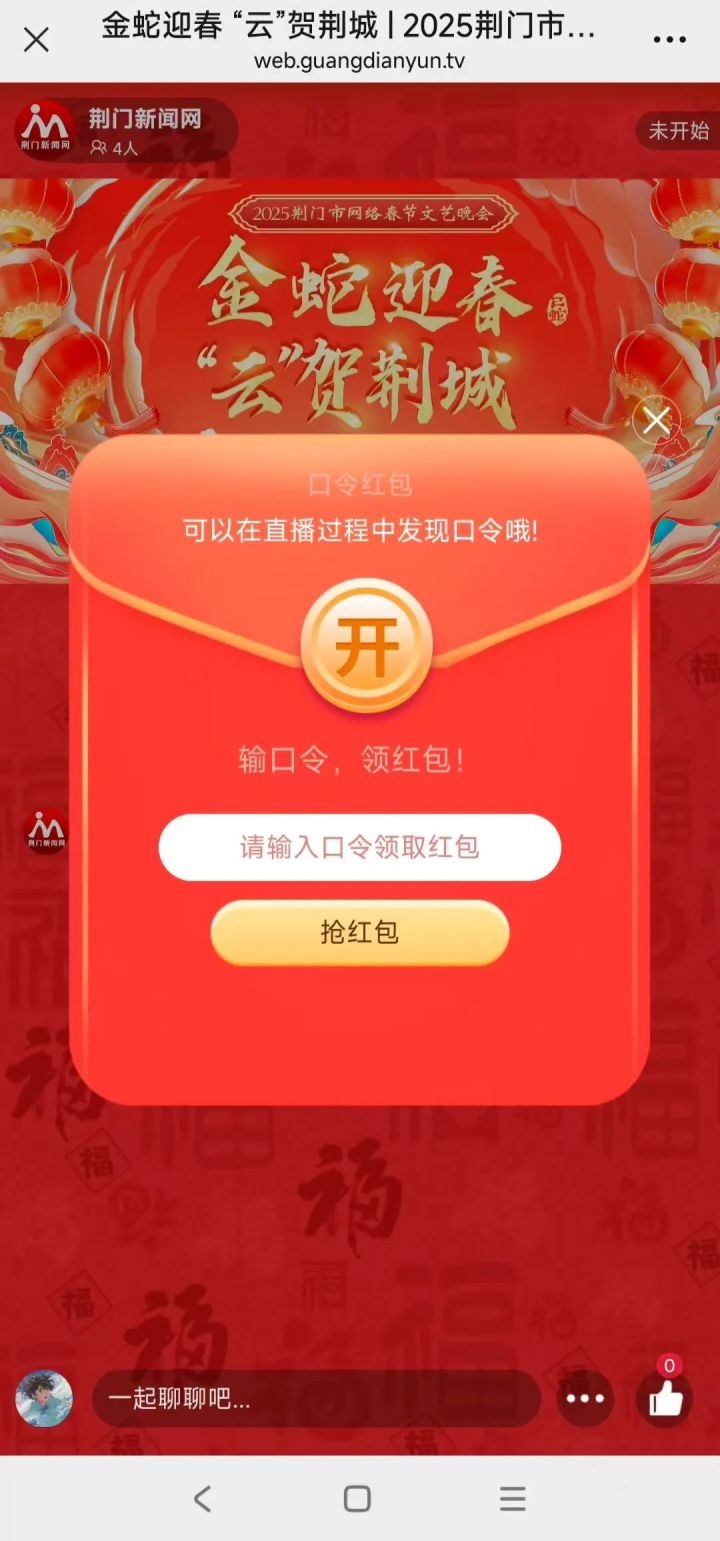Open the browser overflow menu

click(x=669, y=40)
